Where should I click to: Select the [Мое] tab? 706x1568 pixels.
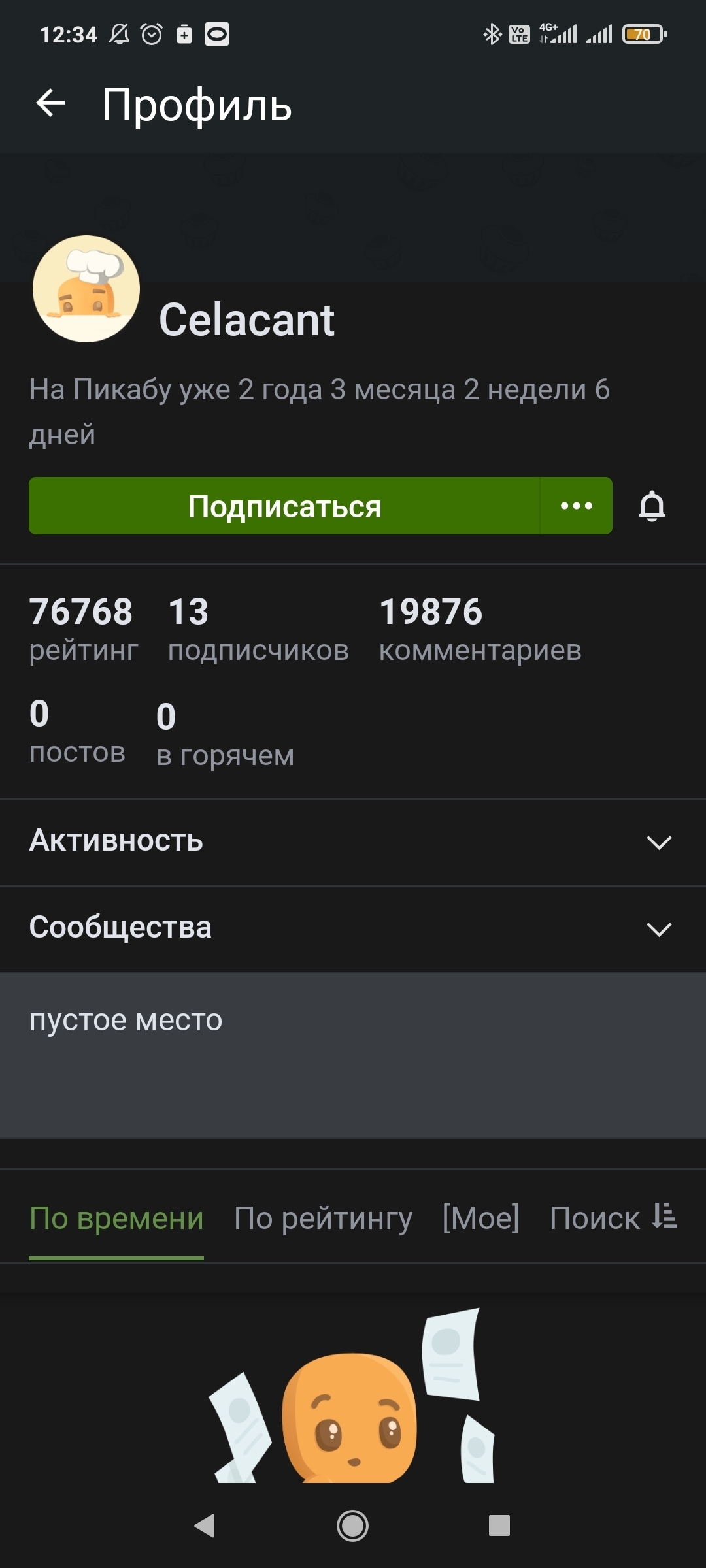coord(480,1218)
